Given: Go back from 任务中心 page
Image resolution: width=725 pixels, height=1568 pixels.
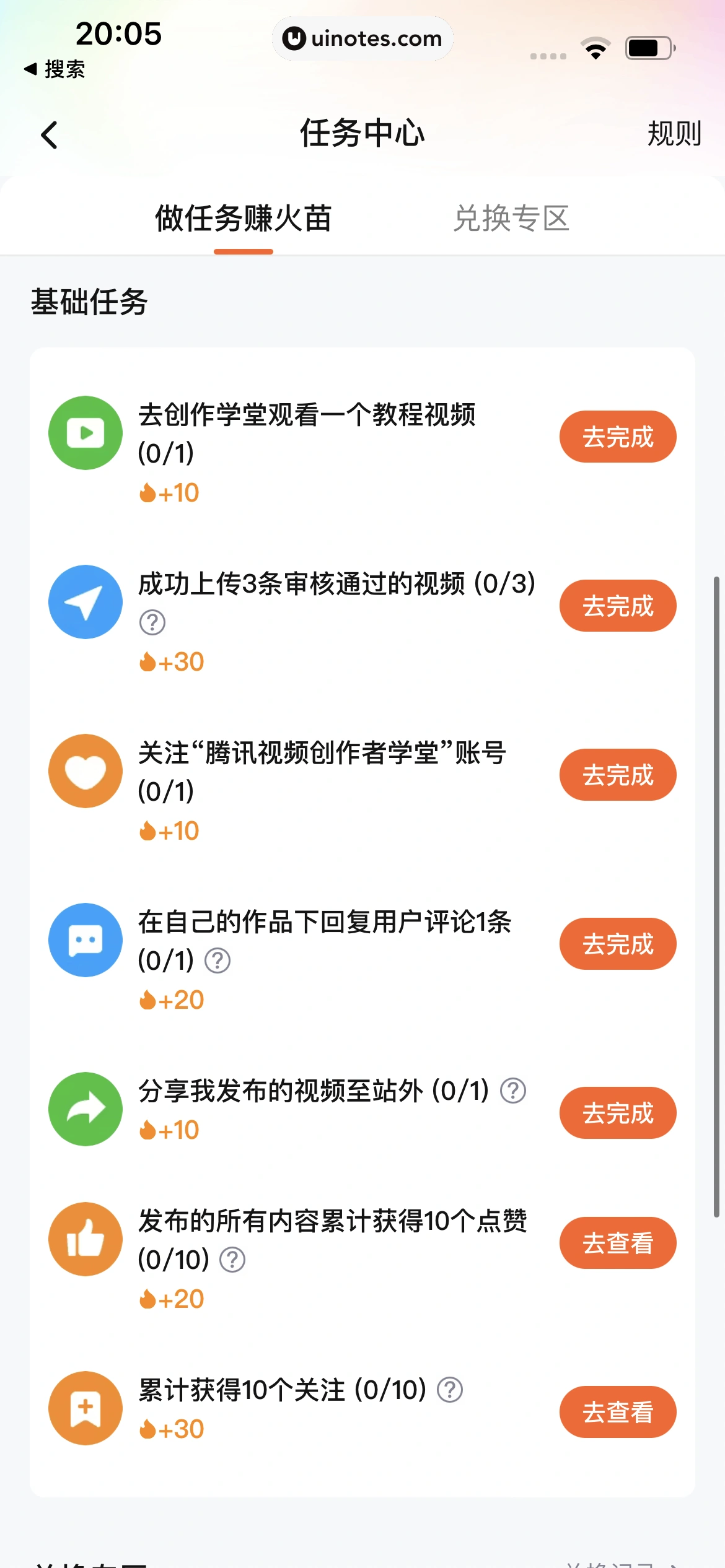Looking at the screenshot, I should pos(50,134).
